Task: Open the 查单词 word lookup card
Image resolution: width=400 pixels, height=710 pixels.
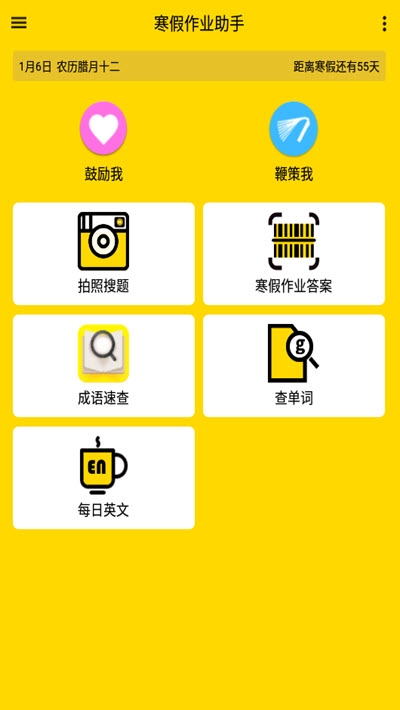Action: [x=294, y=365]
